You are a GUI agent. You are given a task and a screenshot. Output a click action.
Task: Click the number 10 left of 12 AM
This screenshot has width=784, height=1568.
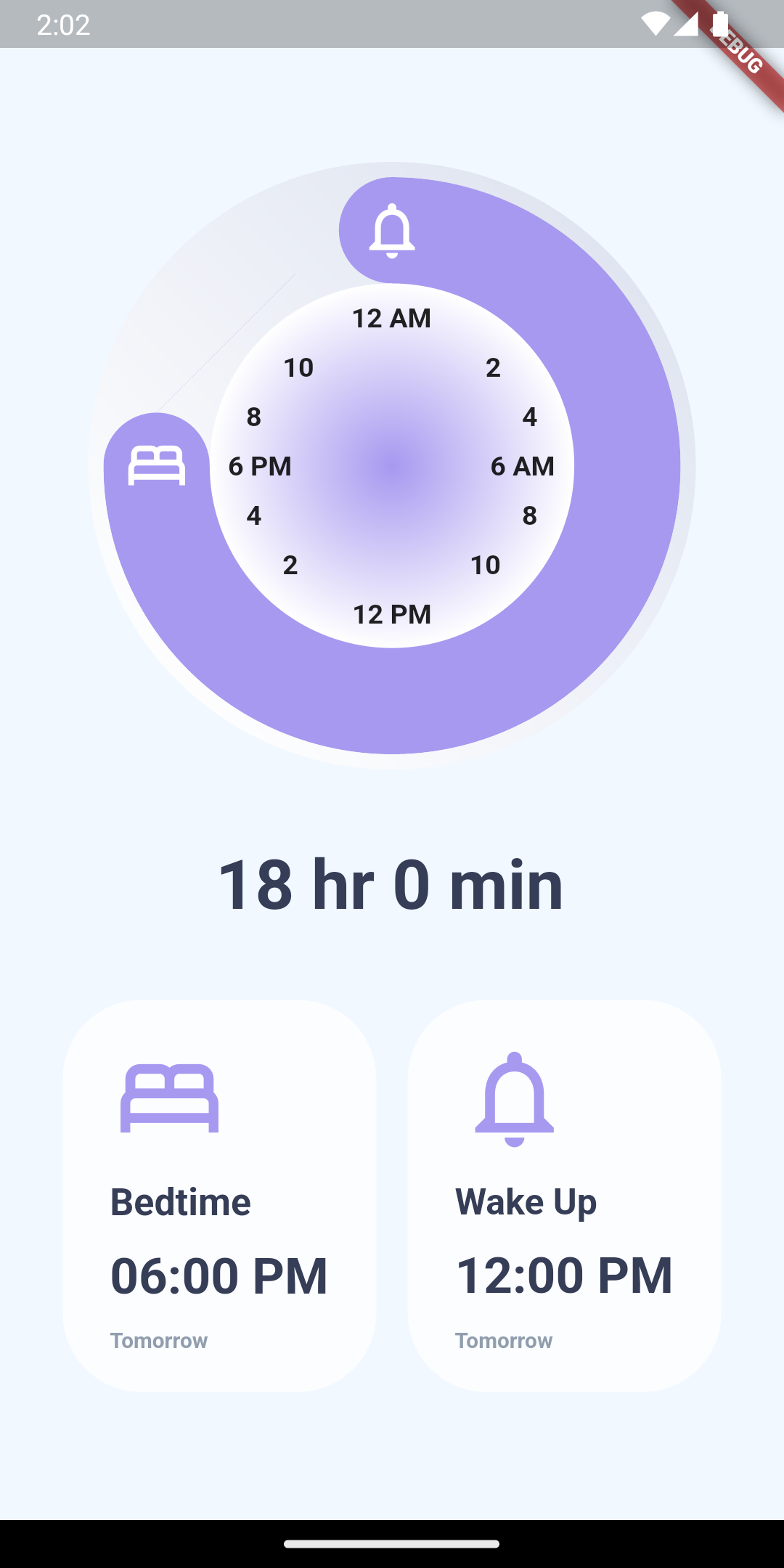pos(300,367)
